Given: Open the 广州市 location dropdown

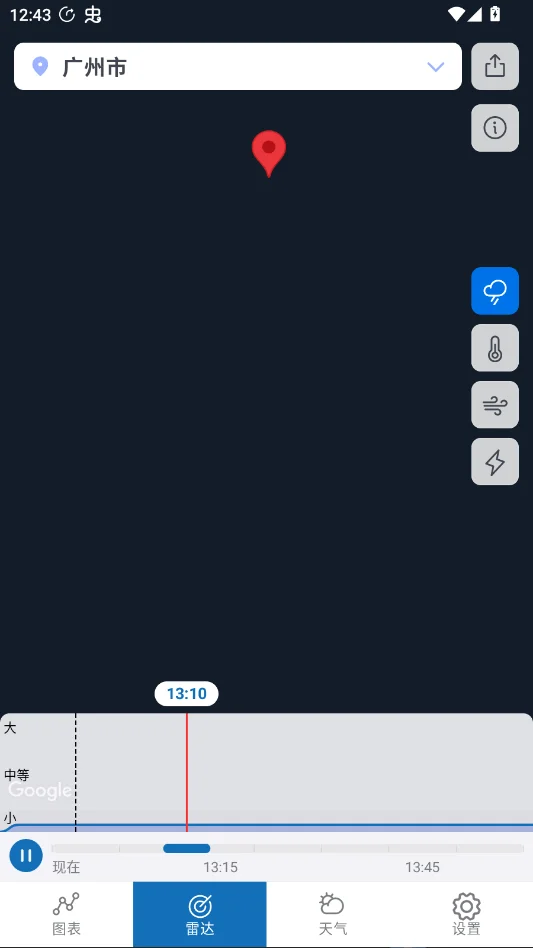Looking at the screenshot, I should tap(237, 67).
